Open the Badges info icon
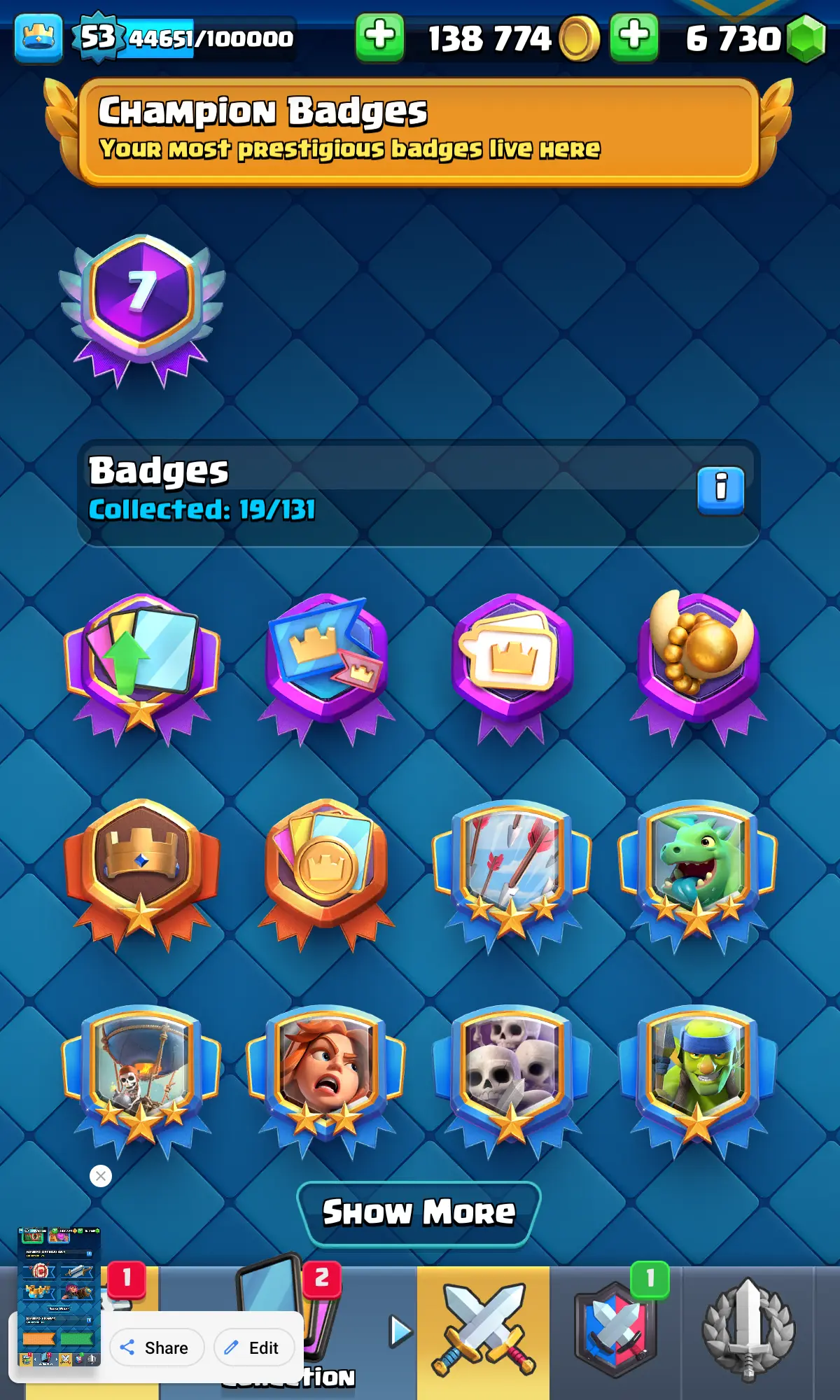 tap(720, 490)
